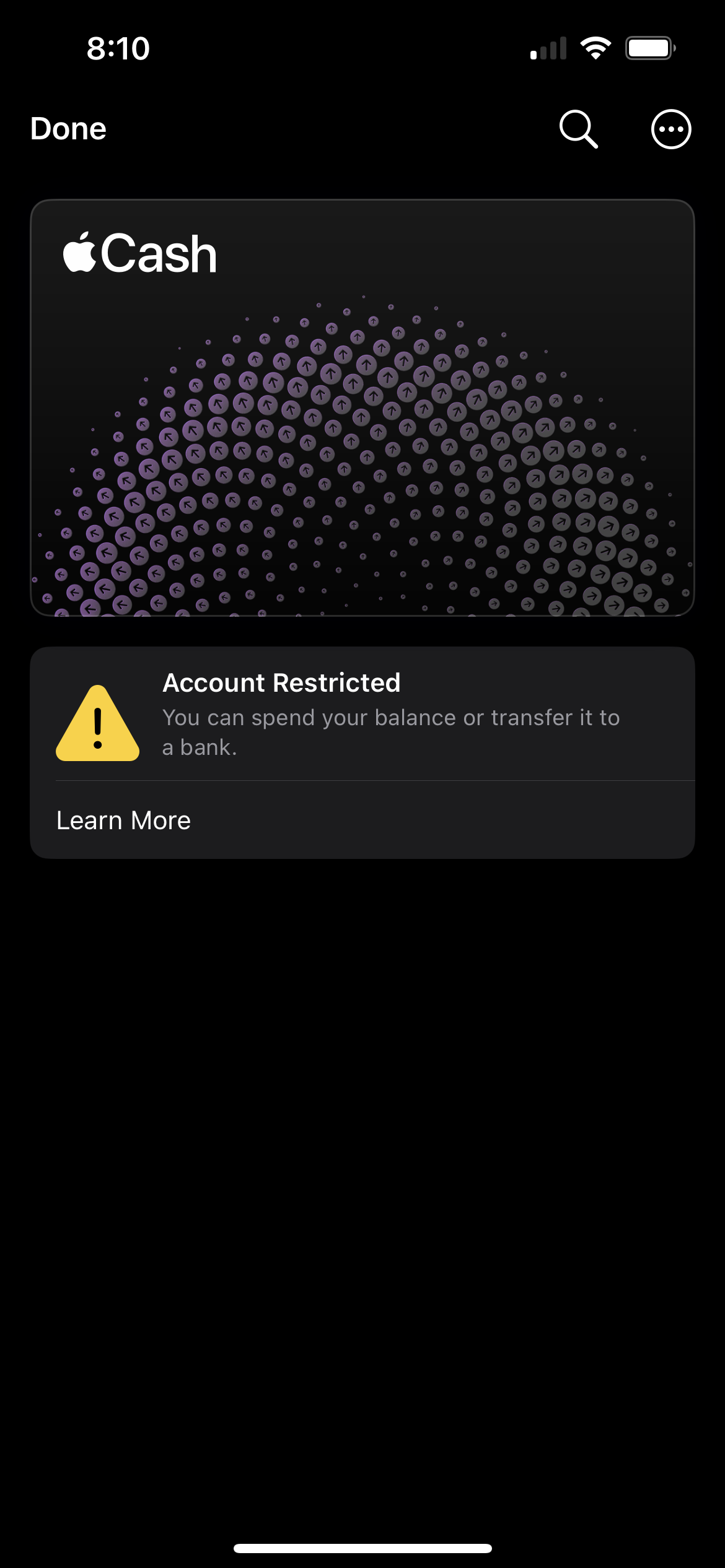
Task: Open the Learn More link
Action: [123, 819]
